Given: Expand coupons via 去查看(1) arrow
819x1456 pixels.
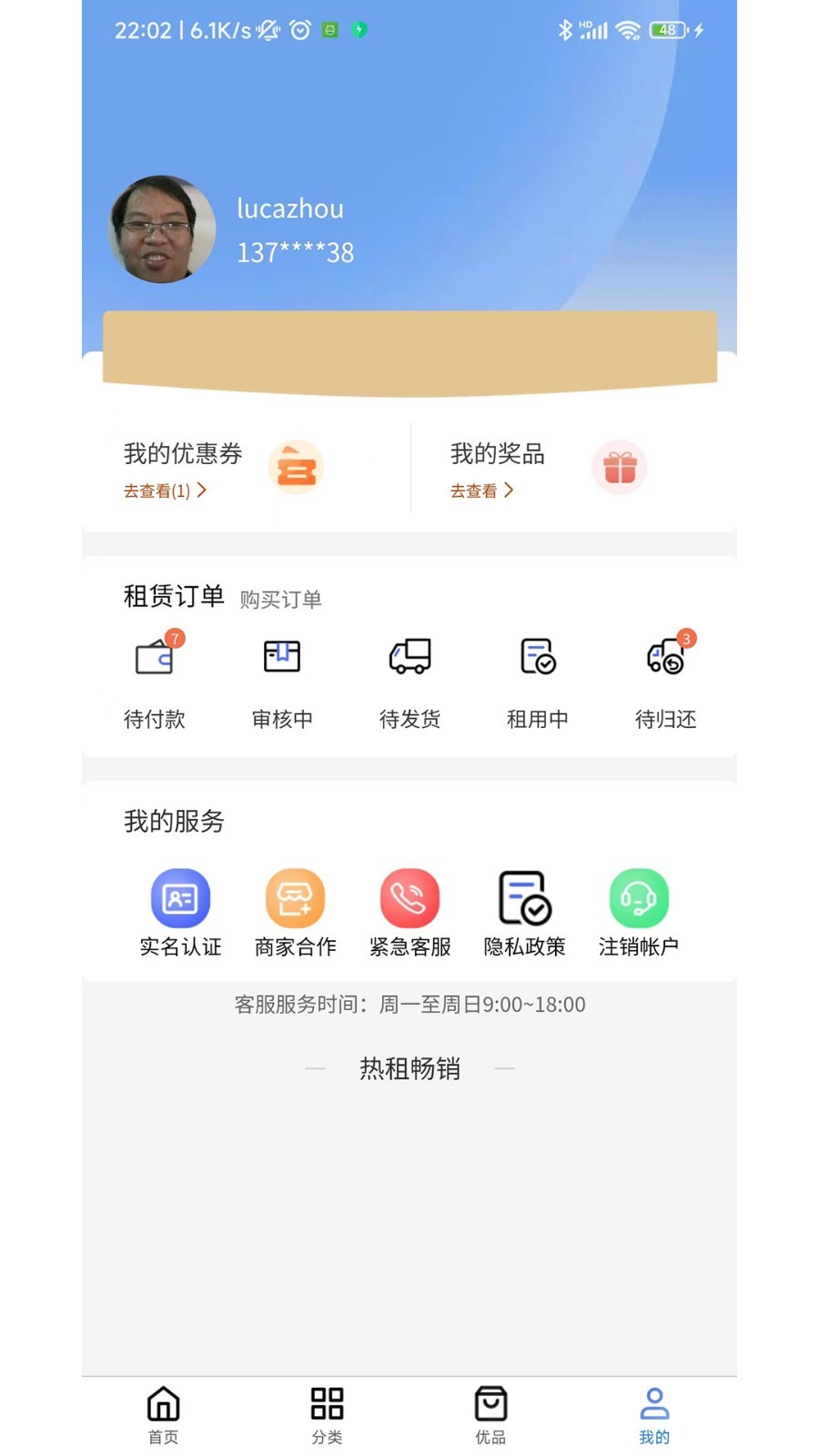Looking at the screenshot, I should [167, 490].
